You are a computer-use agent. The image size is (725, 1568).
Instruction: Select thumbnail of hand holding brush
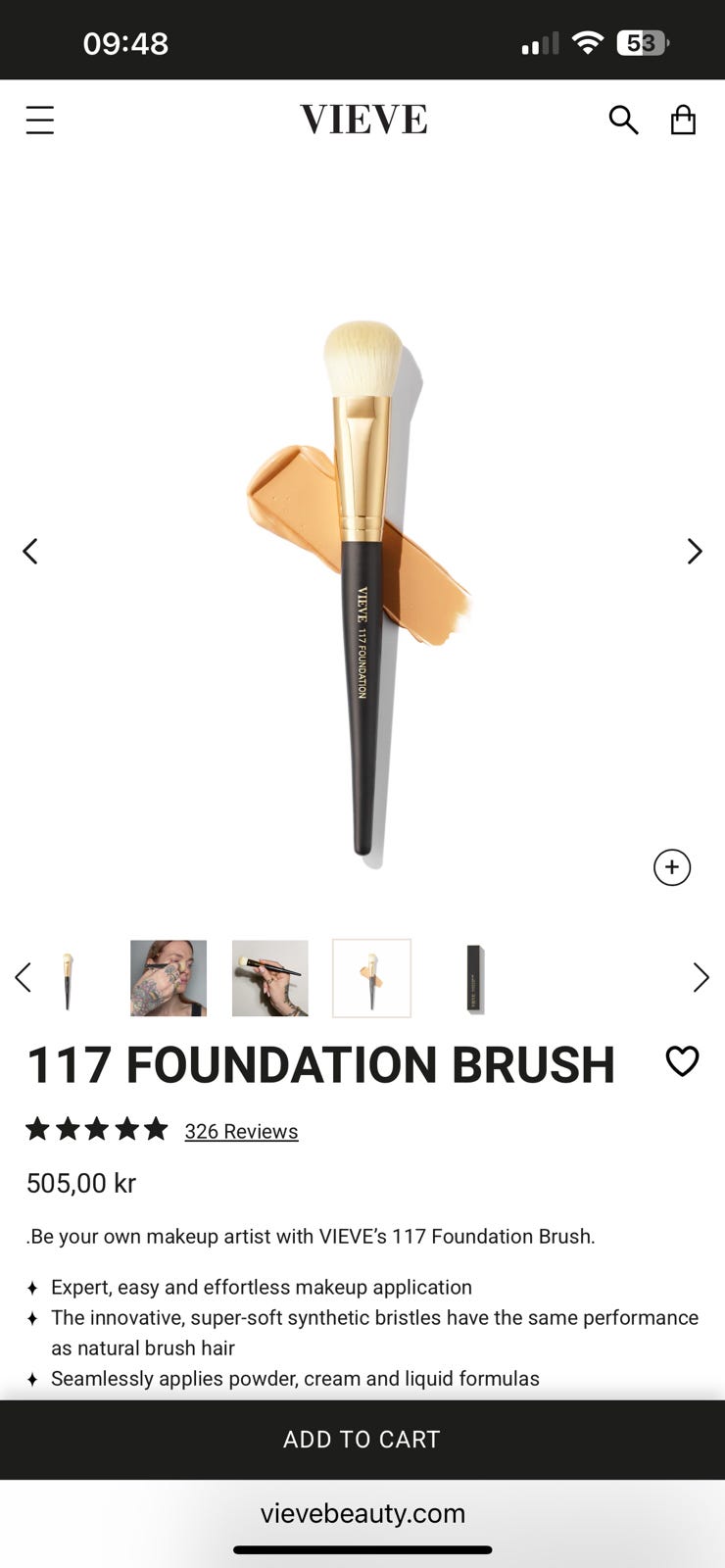[270, 978]
